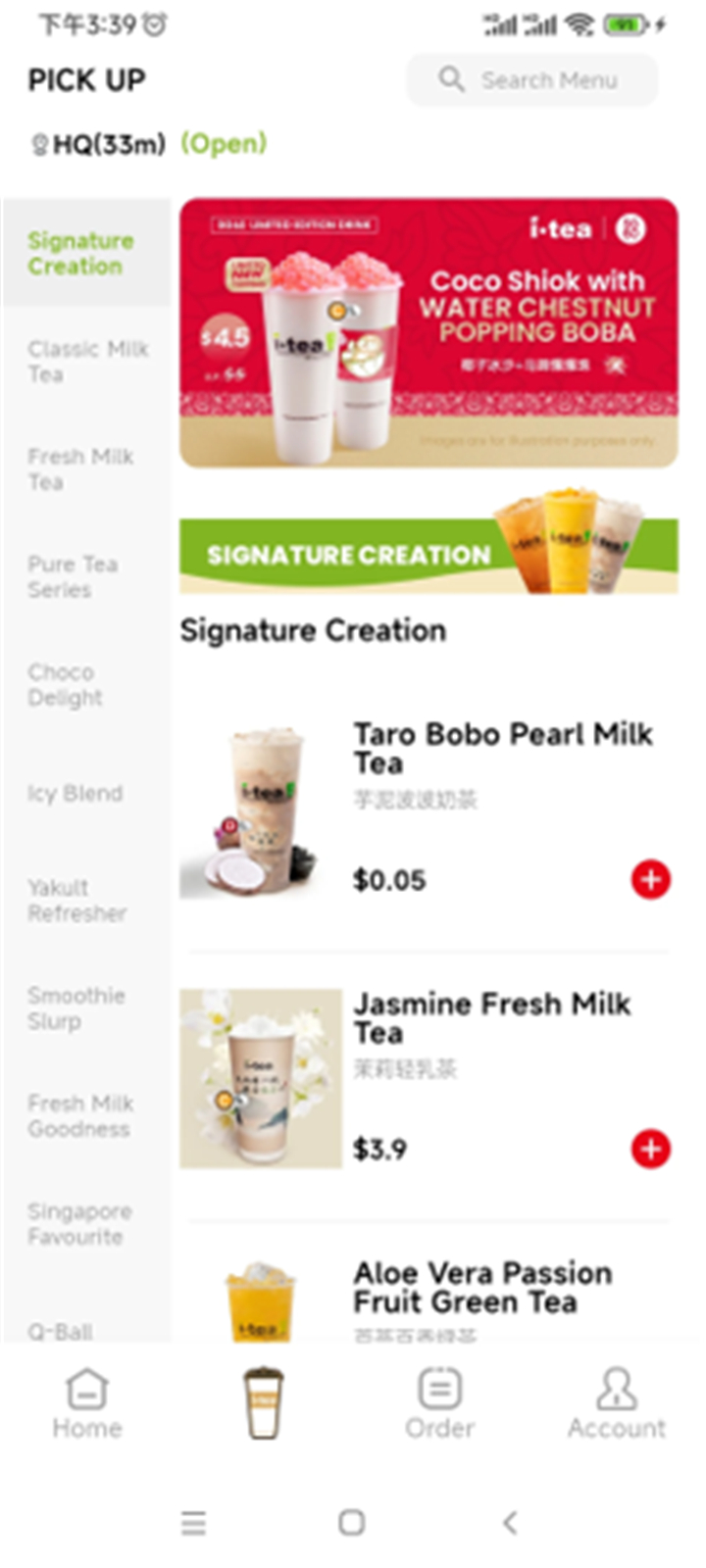Open the Order tab

pyautogui.click(x=439, y=1403)
